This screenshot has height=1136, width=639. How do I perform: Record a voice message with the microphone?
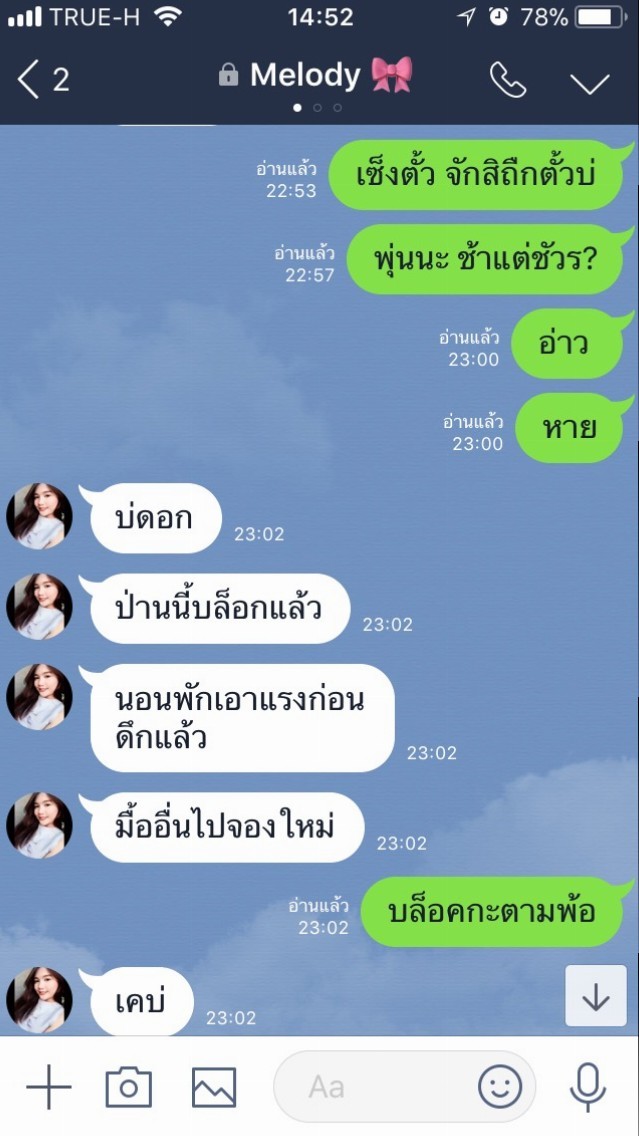588,1087
